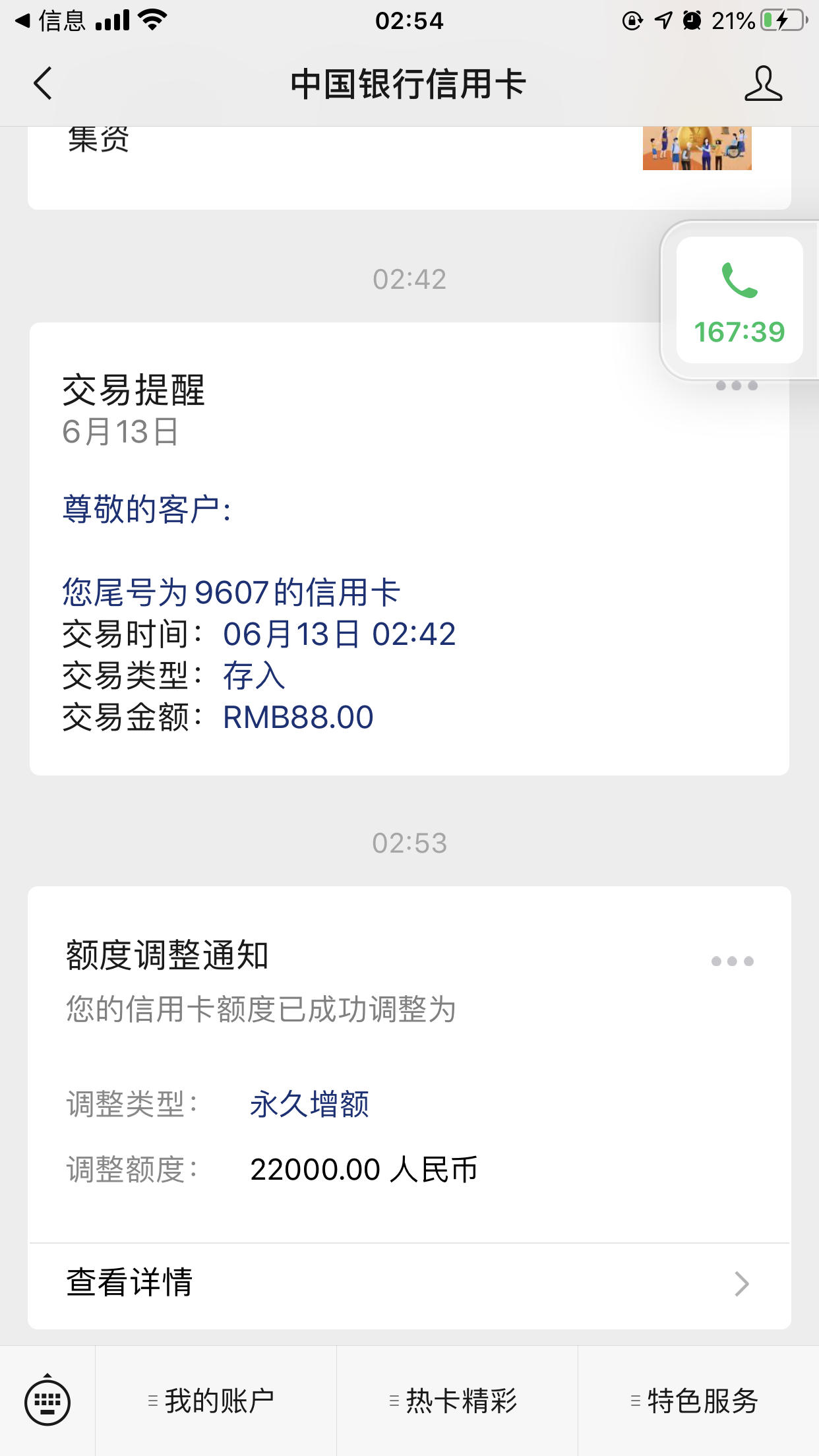The width and height of the screenshot is (819, 1456).
Task: Open the account profile icon at top right
Action: (x=763, y=84)
